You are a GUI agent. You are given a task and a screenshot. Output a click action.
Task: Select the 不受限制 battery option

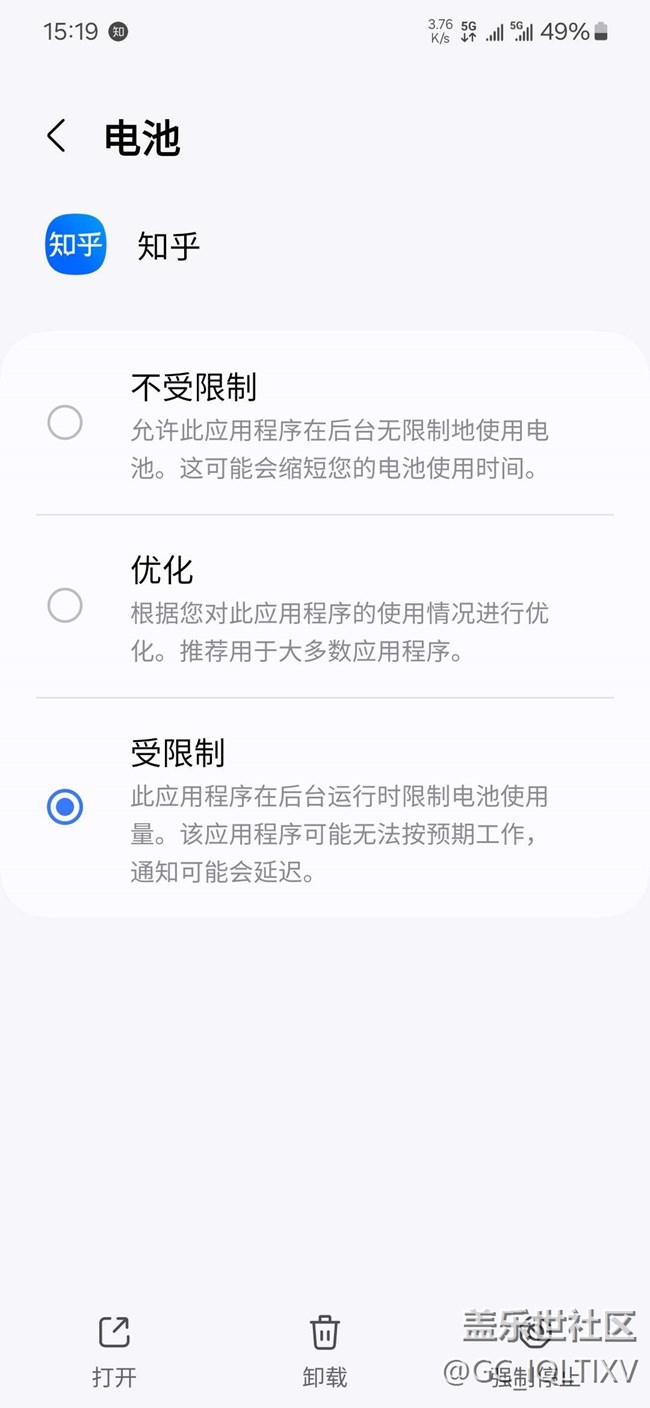pyautogui.click(x=325, y=424)
